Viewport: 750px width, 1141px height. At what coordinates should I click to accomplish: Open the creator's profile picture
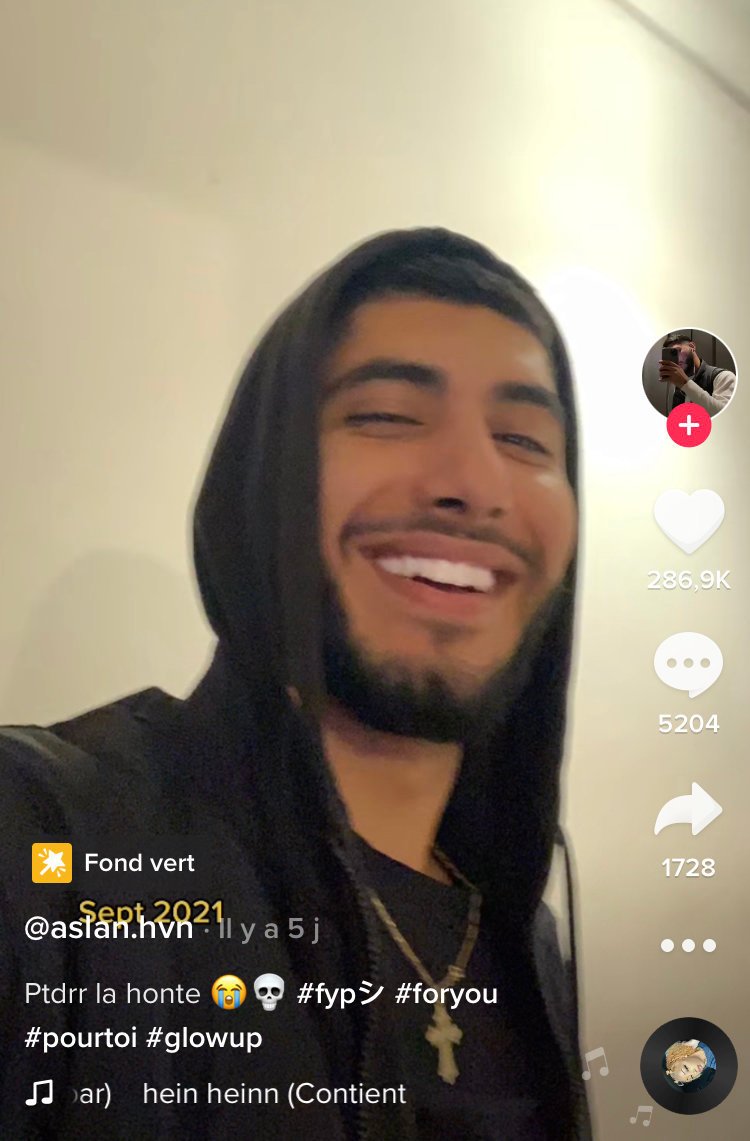[x=689, y=375]
